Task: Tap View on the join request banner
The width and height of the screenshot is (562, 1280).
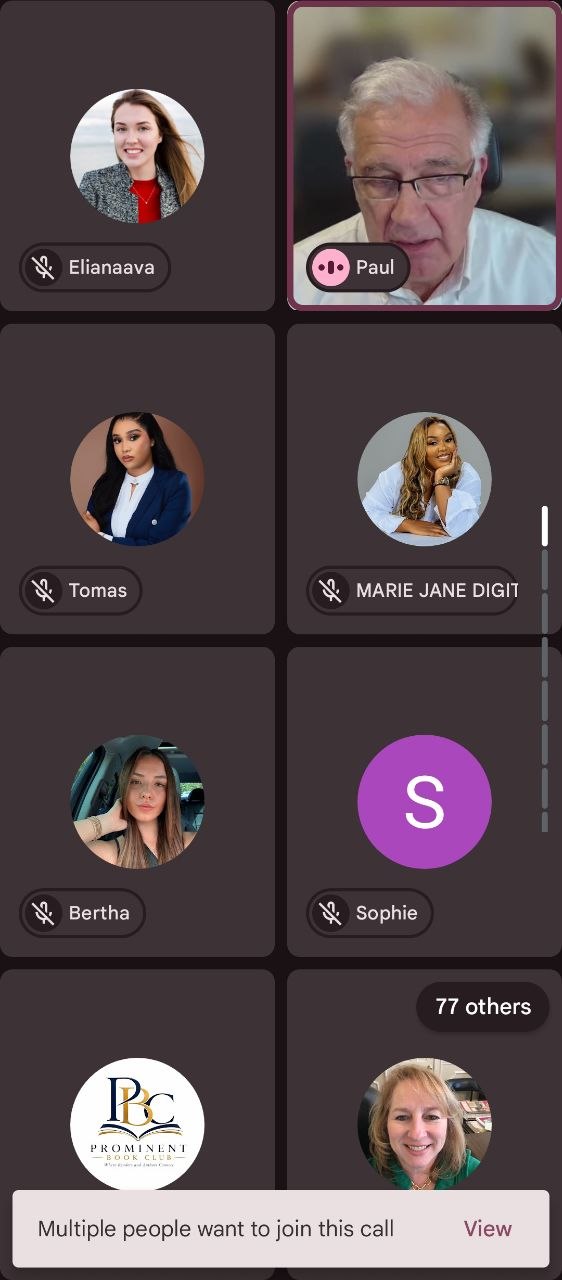Action: (x=487, y=1229)
